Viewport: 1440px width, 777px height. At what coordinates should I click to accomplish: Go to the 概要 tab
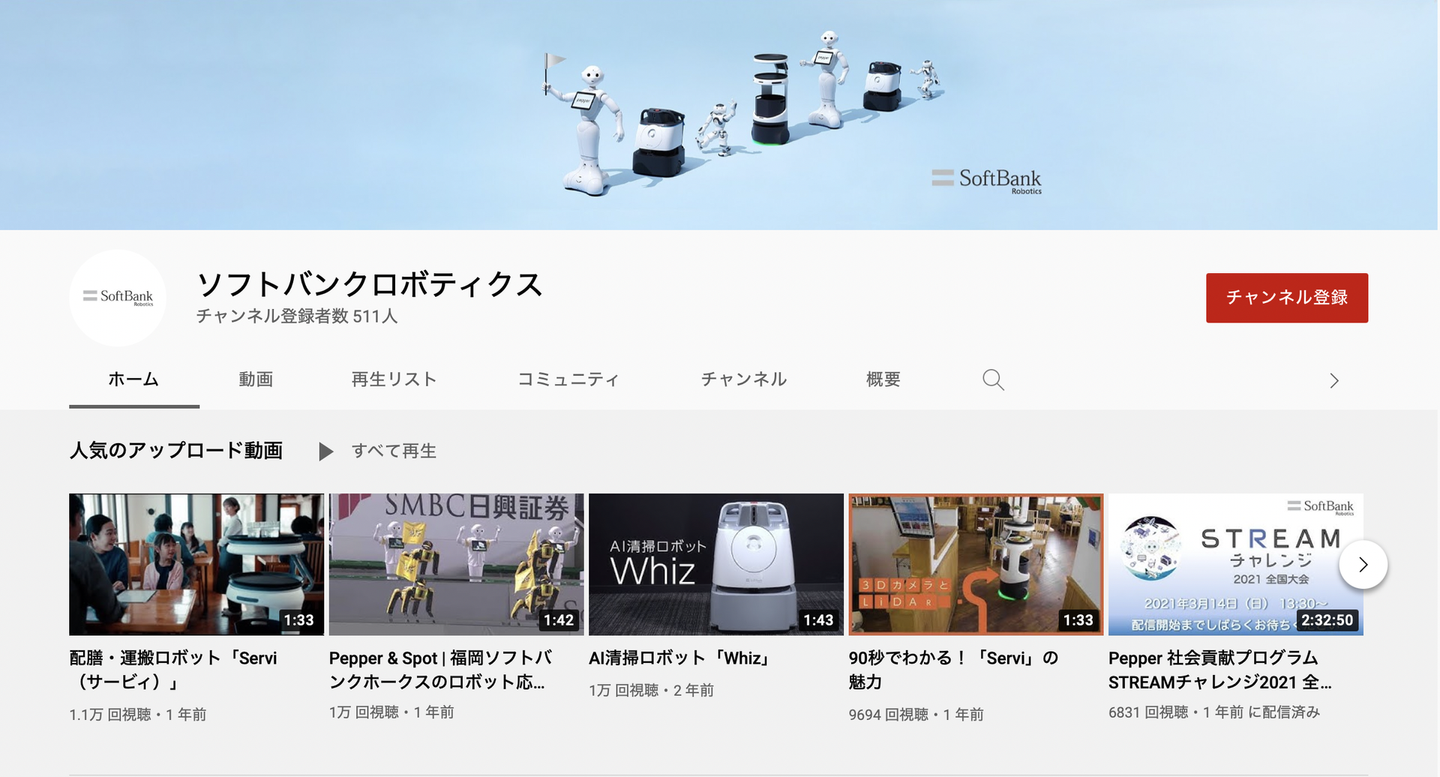(883, 380)
